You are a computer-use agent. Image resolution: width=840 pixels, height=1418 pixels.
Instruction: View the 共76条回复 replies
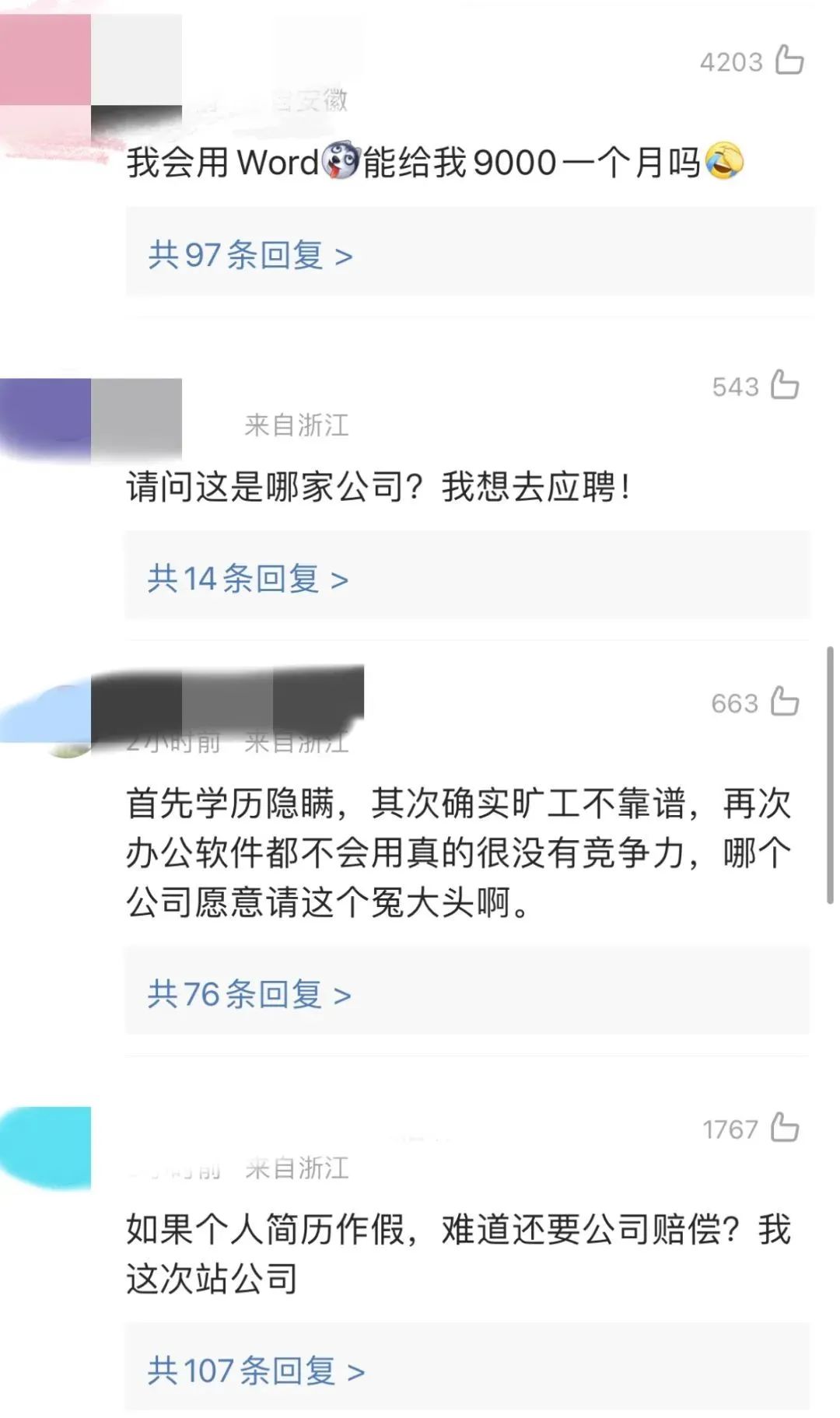click(x=249, y=994)
